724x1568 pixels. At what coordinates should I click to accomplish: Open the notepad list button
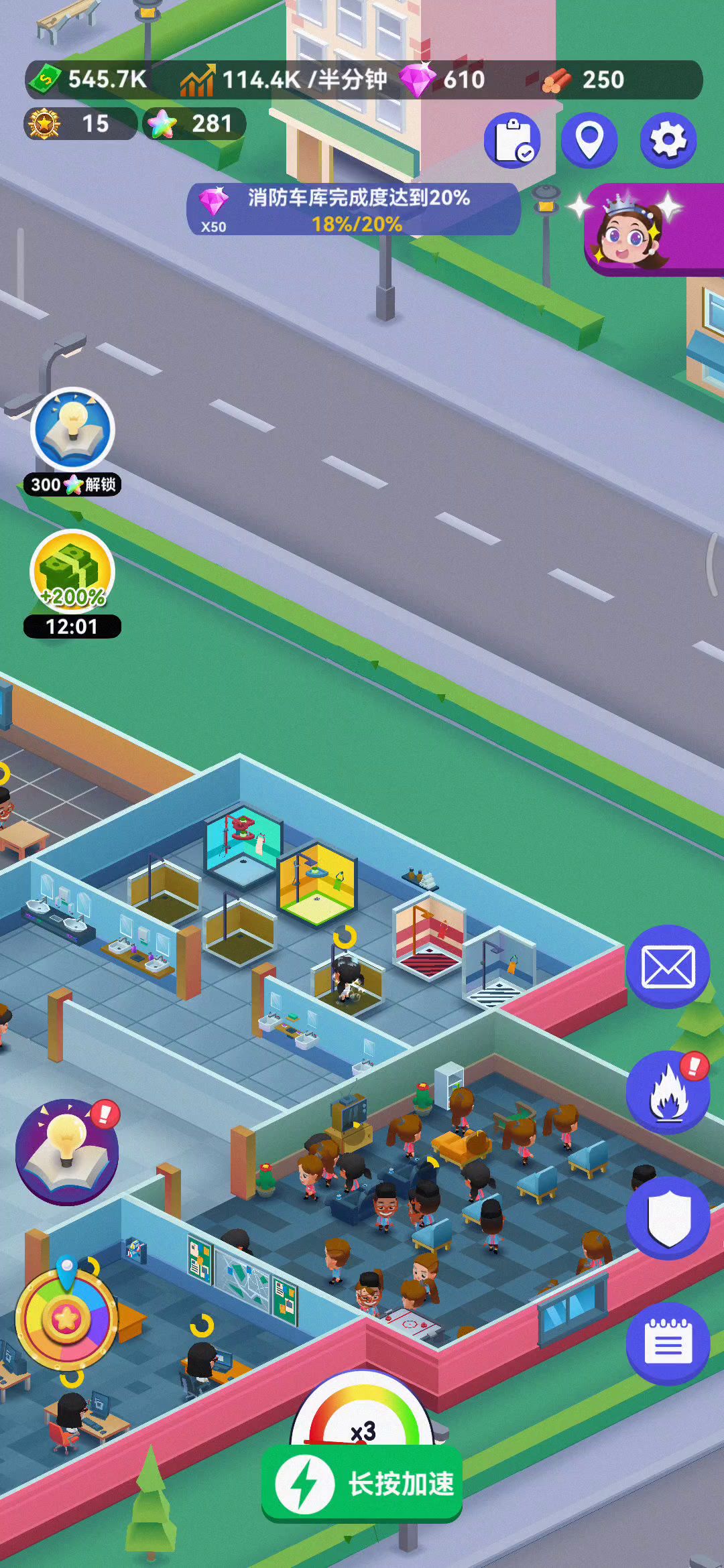[668, 1344]
